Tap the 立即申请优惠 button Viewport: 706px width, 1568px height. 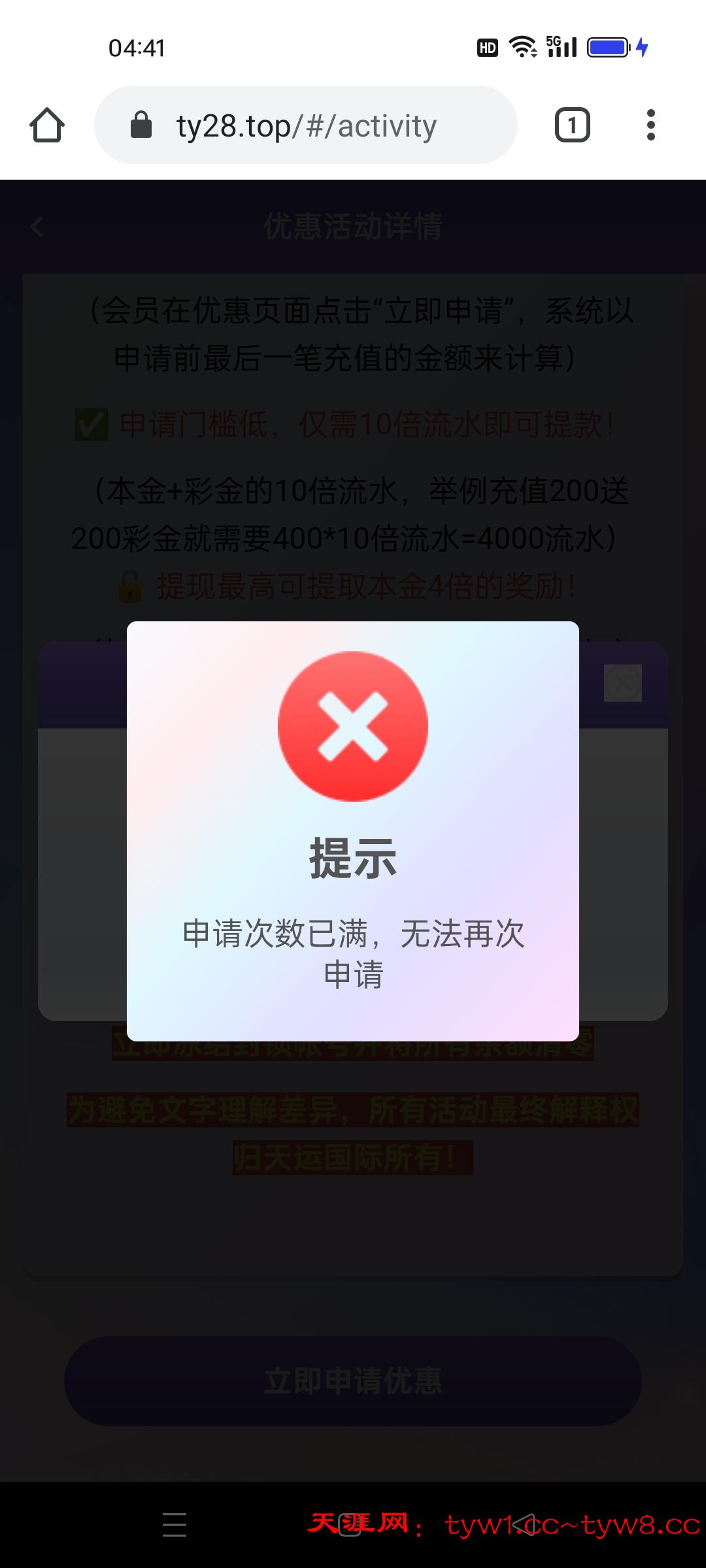pos(353,1380)
